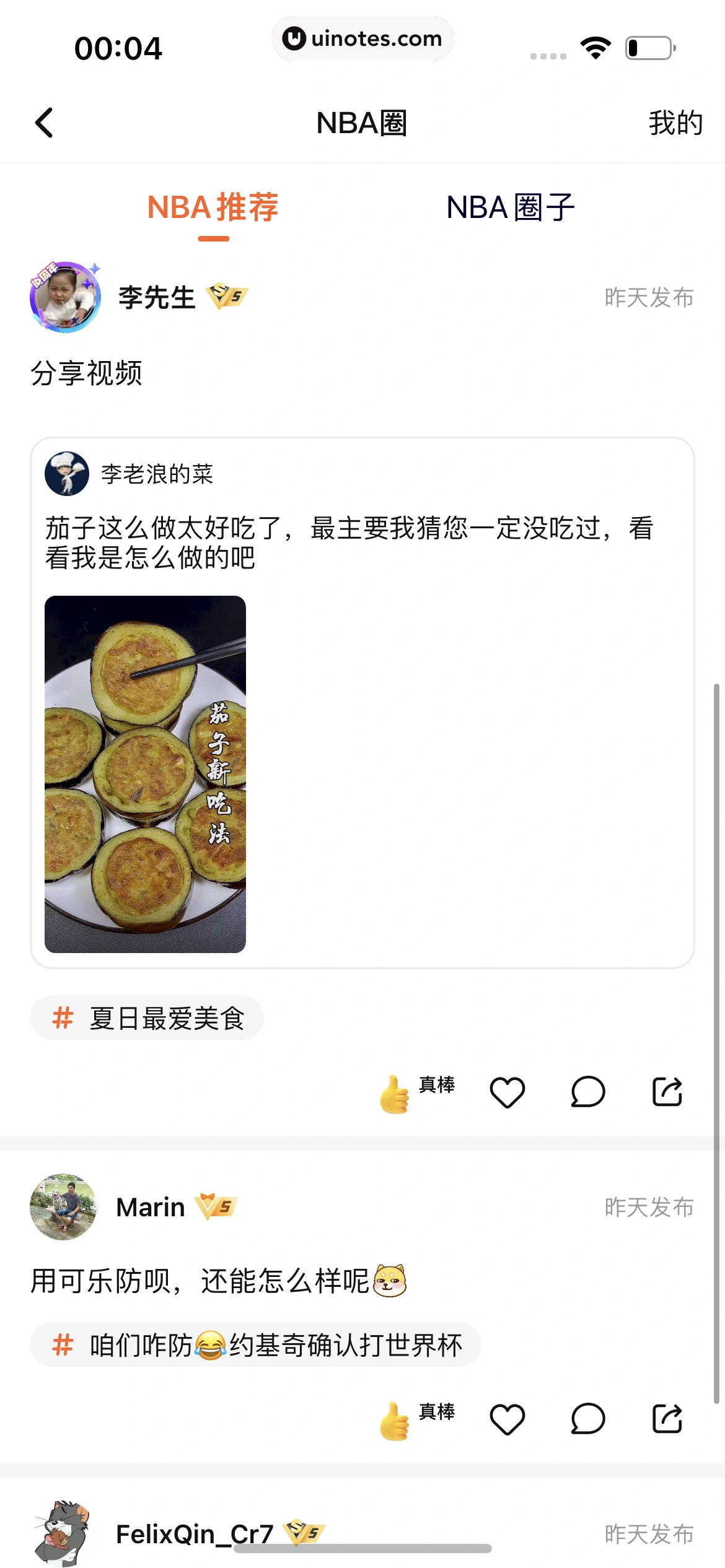725x1568 pixels.
Task: Open the 夏日最爱美食 hashtag
Action: [x=147, y=1018]
